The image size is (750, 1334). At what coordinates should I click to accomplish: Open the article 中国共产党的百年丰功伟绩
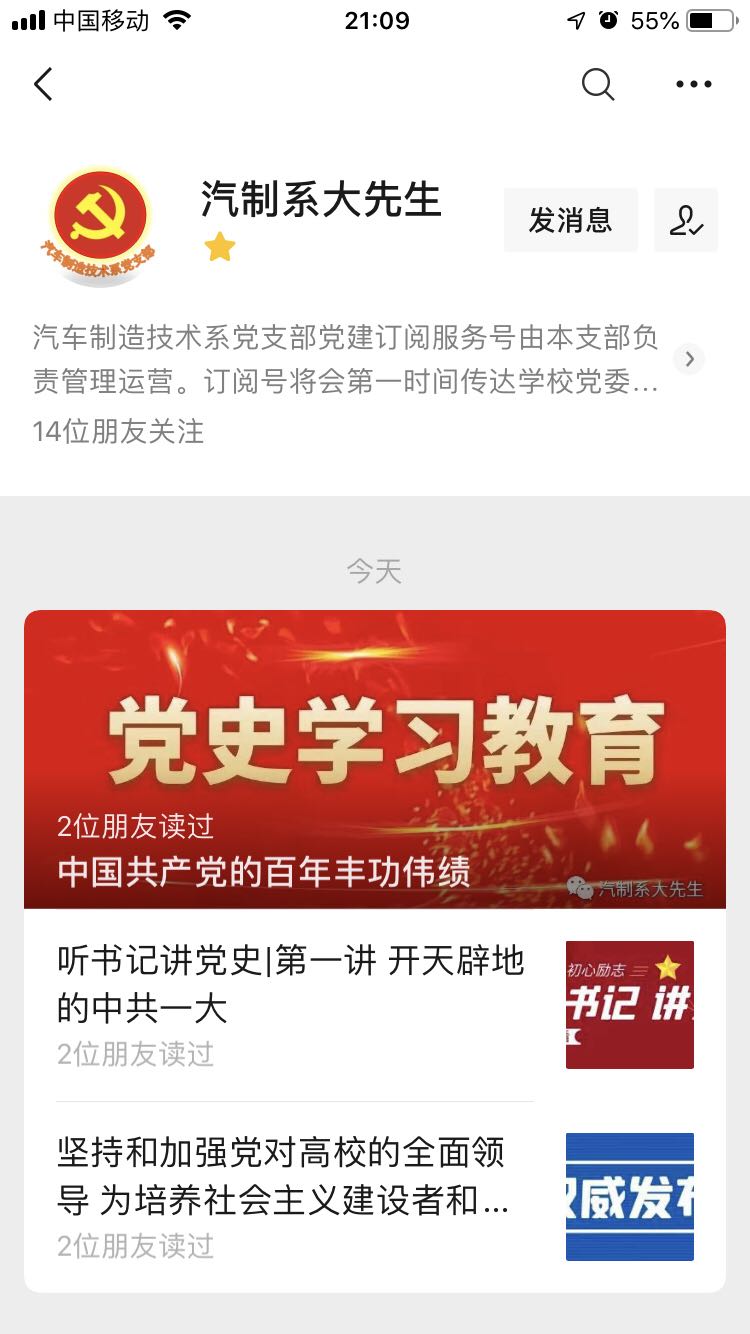(x=375, y=760)
